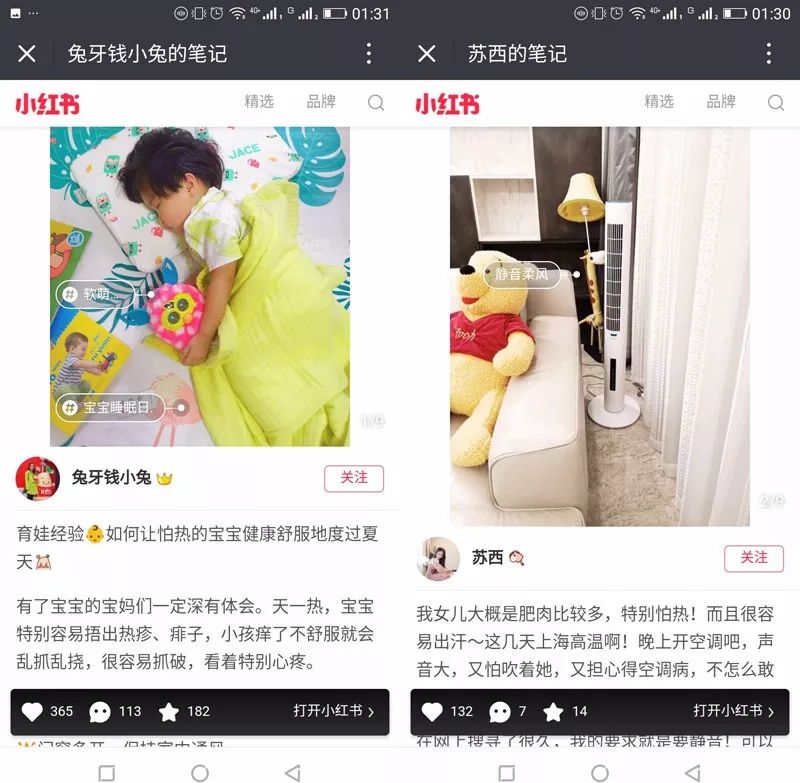Tap 打开小红书 under 苏西's note
This screenshot has width=800, height=783.
click(x=734, y=711)
